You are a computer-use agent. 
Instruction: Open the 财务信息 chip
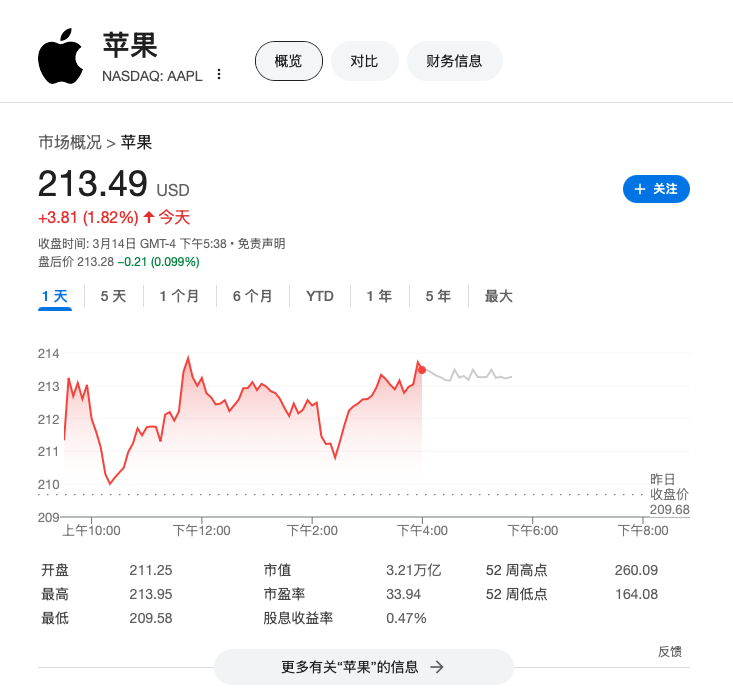click(454, 61)
